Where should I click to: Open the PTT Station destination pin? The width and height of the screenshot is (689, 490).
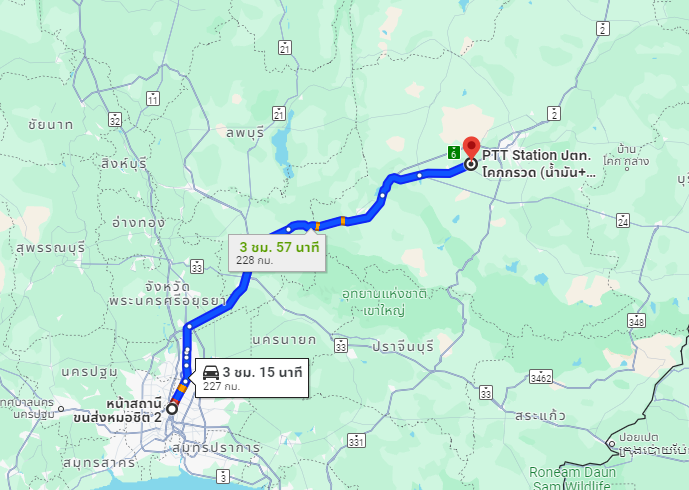click(470, 149)
